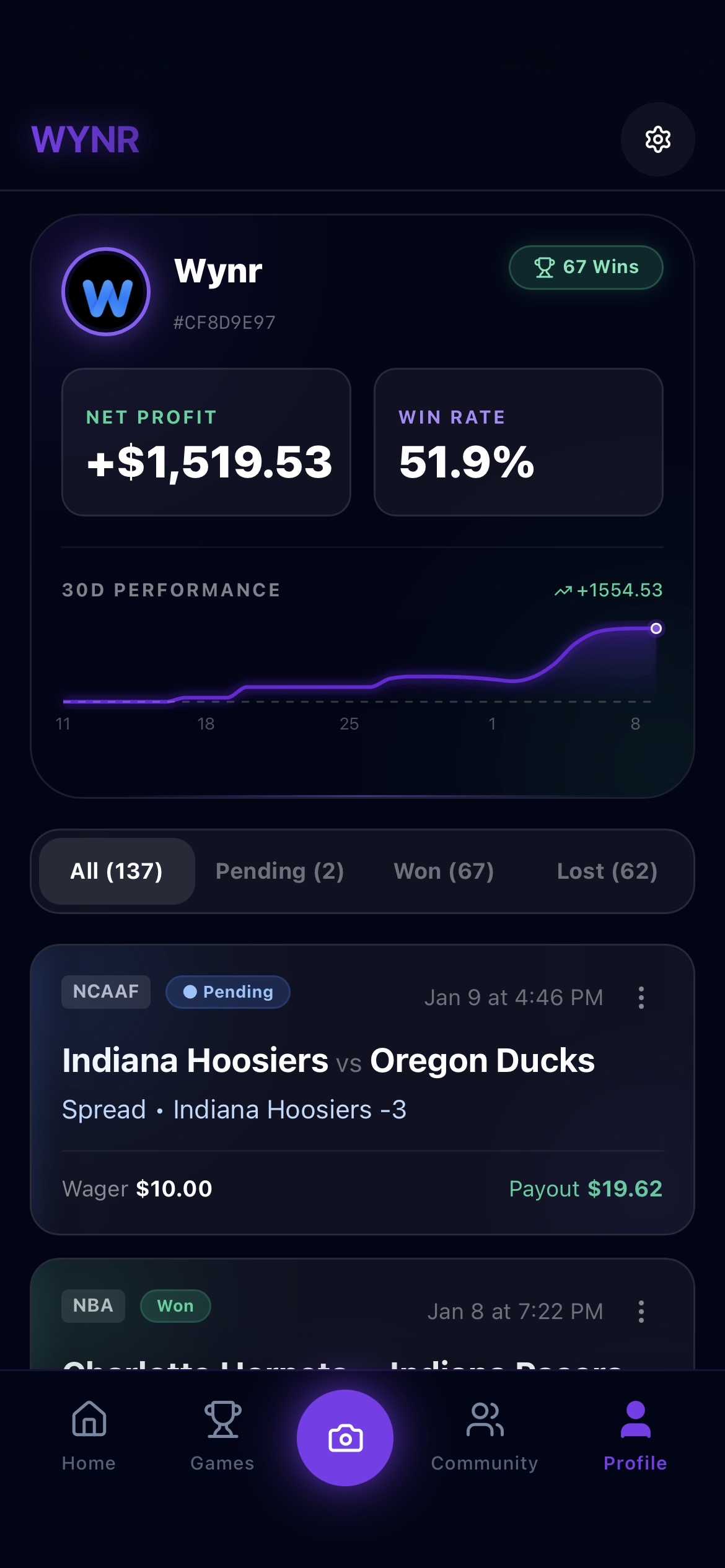The image size is (725, 1568).
Task: Click the 67 Wins badge
Action: pyautogui.click(x=585, y=267)
